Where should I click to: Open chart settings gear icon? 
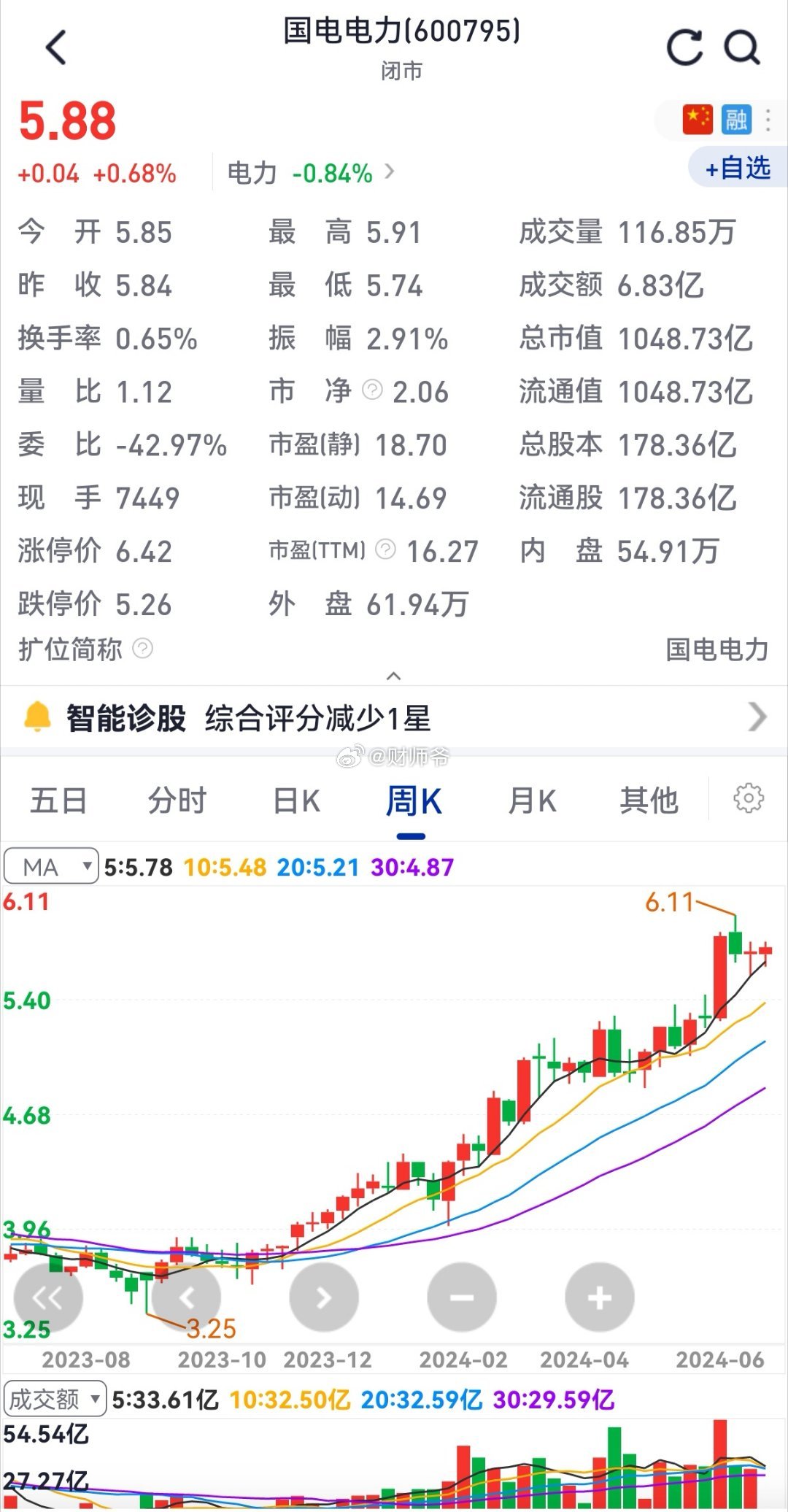click(x=749, y=798)
